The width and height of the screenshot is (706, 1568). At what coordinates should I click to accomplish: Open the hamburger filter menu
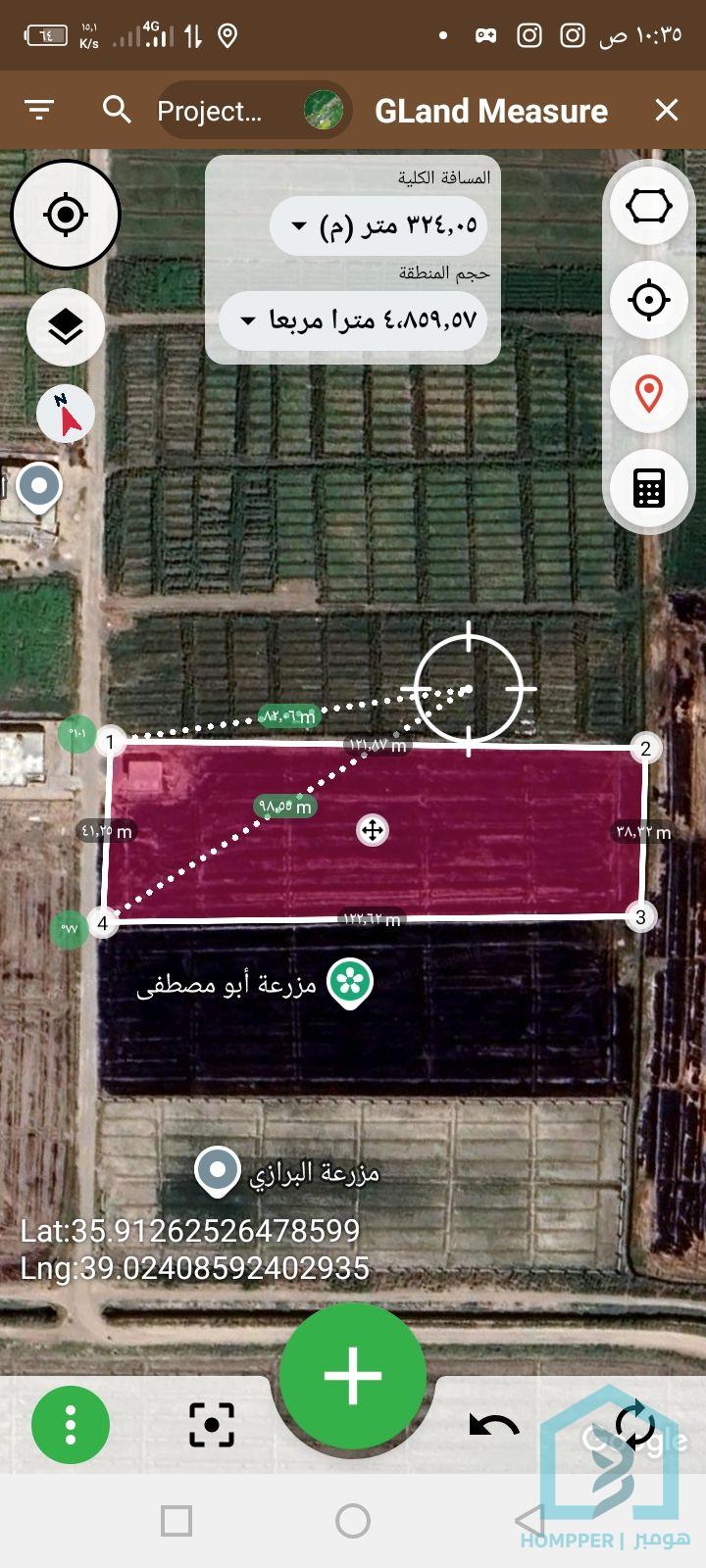[39, 110]
